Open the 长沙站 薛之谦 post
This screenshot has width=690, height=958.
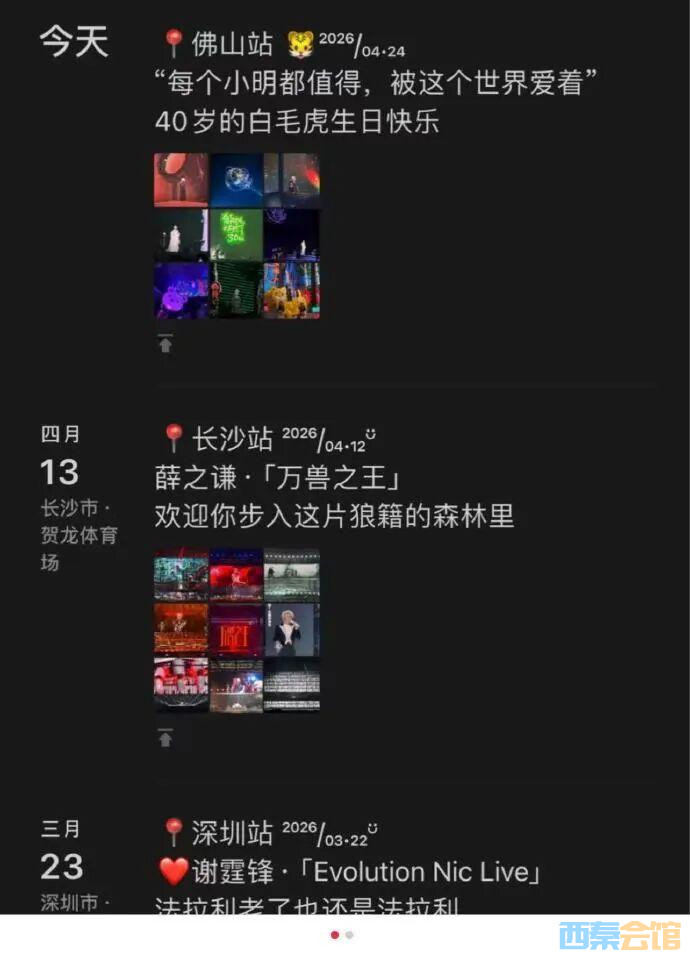pyautogui.click(x=334, y=496)
